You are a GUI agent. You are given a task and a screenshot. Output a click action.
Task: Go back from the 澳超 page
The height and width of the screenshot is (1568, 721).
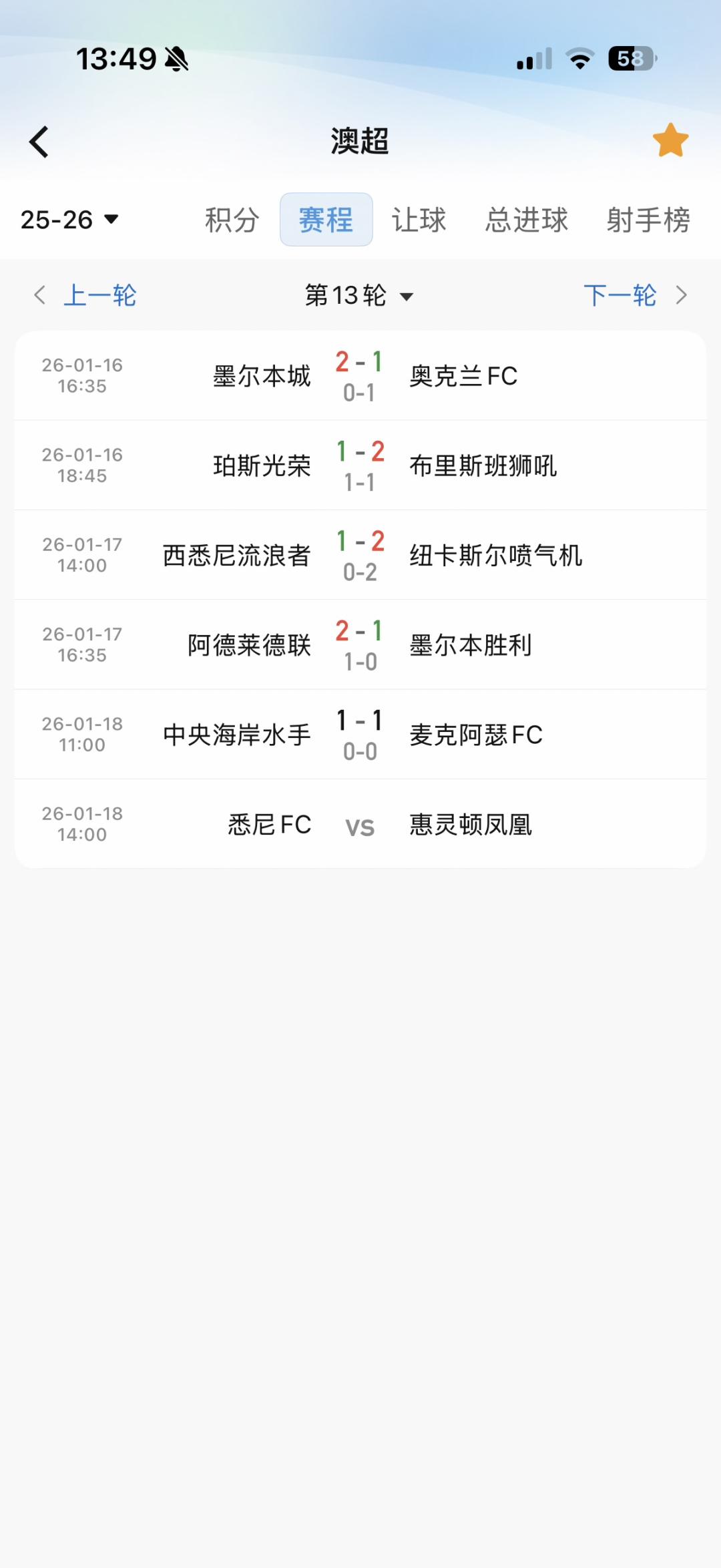[39, 142]
